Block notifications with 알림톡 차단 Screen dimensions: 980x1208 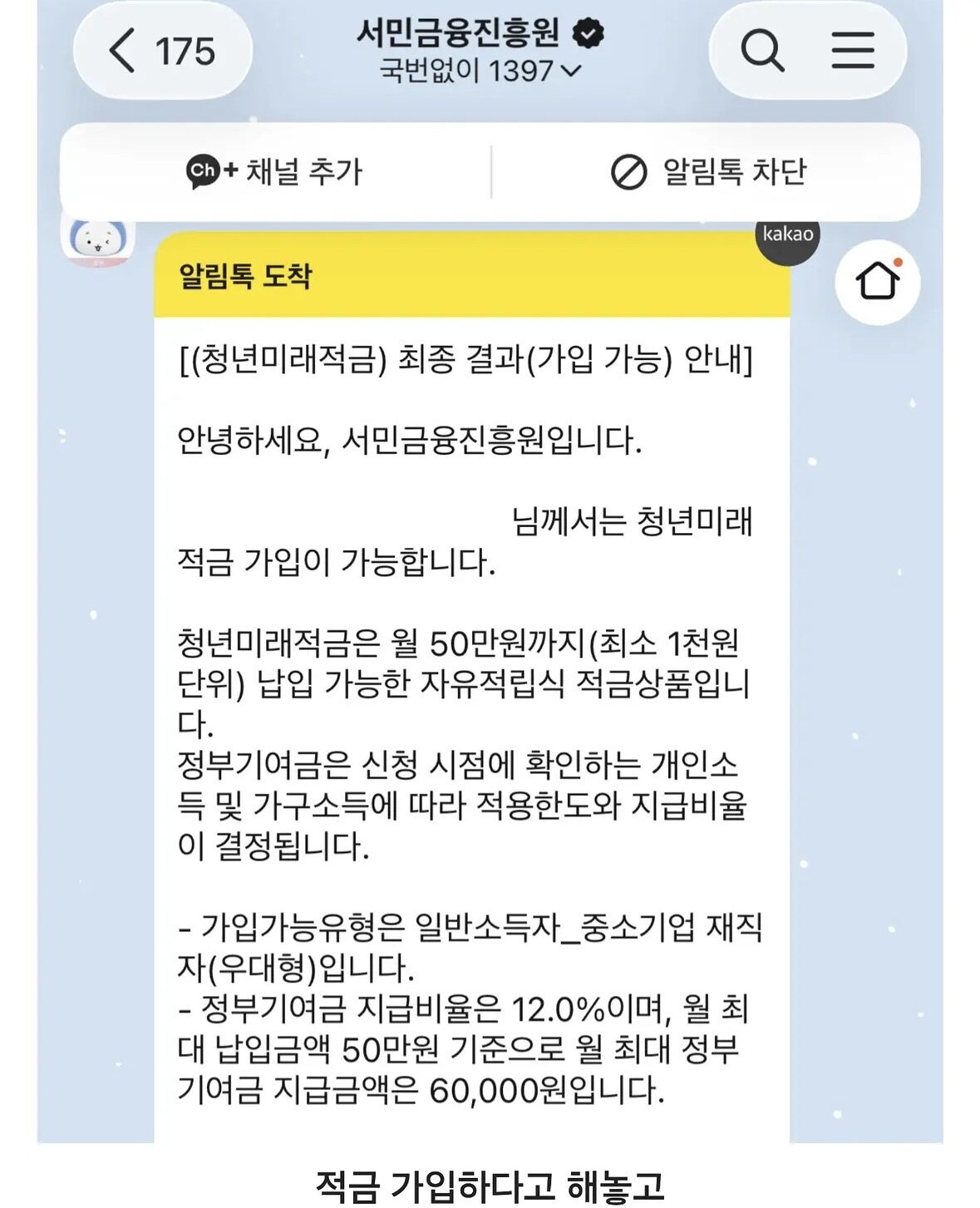(708, 172)
